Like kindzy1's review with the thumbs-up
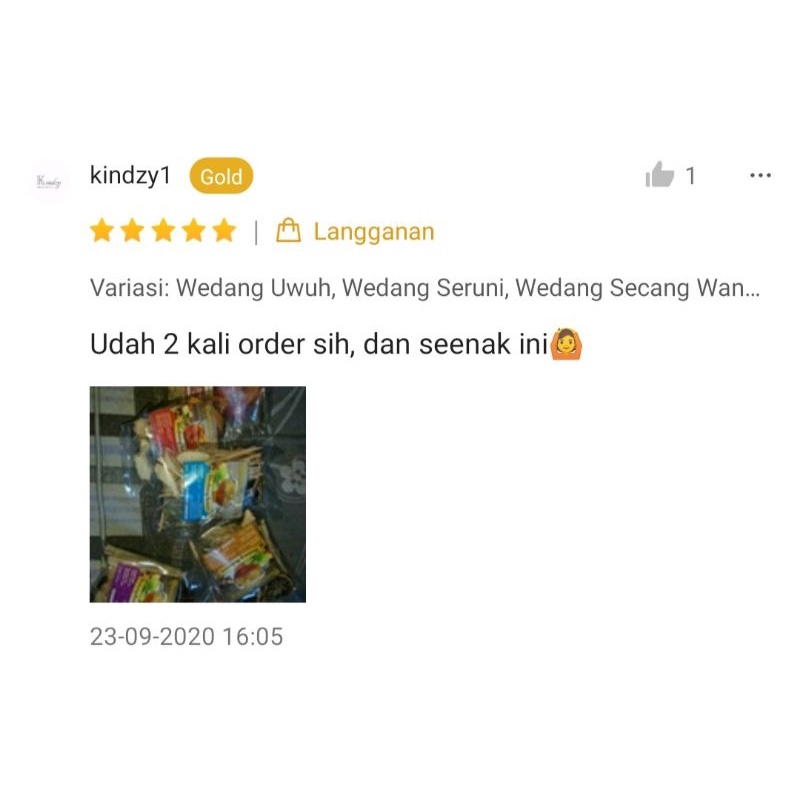 [x=660, y=177]
